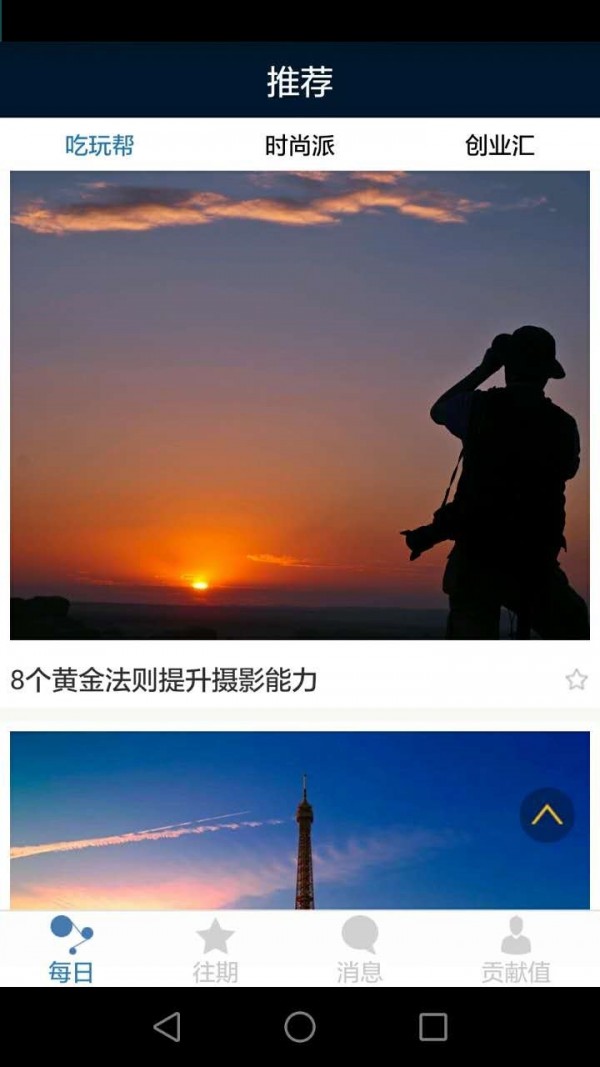Open the 创业汇 tab
The height and width of the screenshot is (1067, 600).
(499, 146)
